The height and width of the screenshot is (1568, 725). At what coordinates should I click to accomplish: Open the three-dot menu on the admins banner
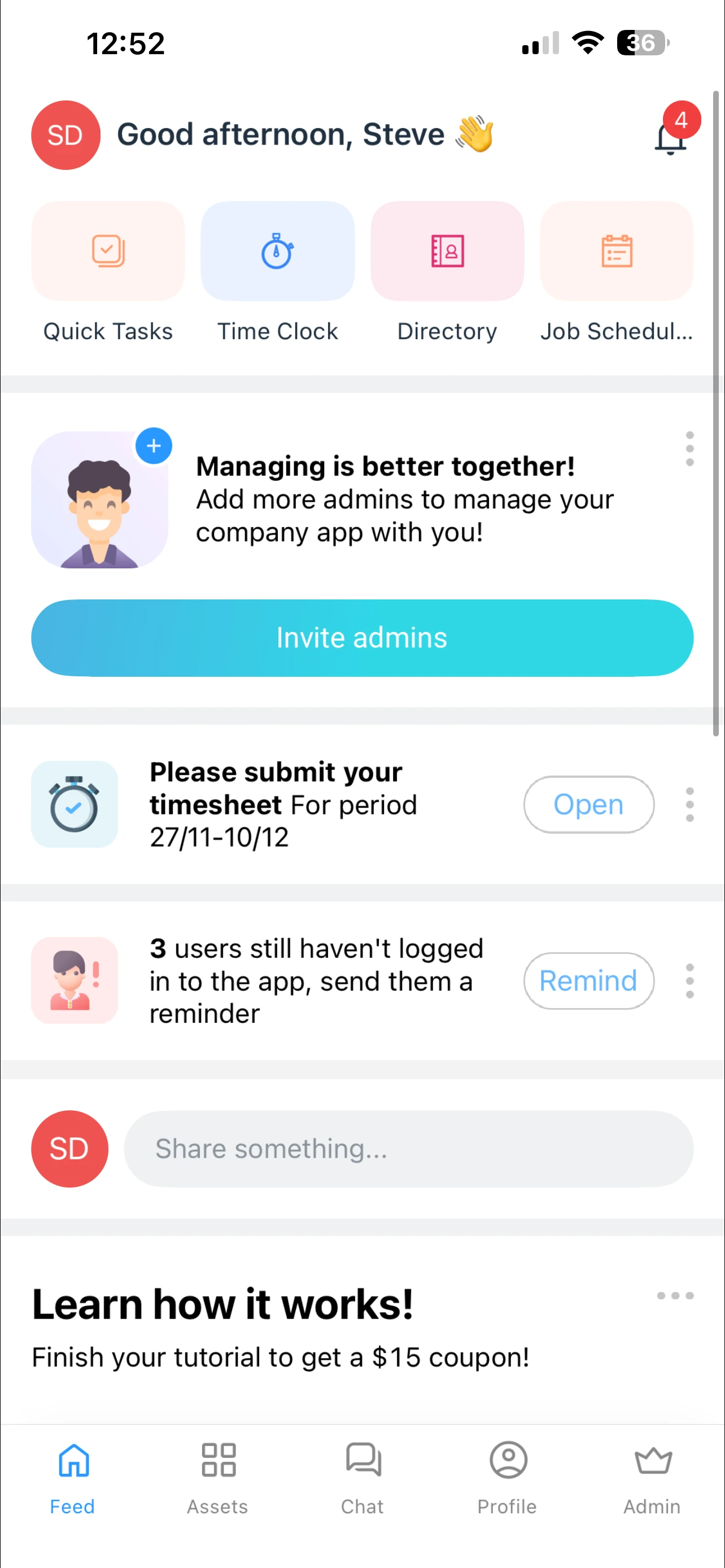tap(689, 449)
